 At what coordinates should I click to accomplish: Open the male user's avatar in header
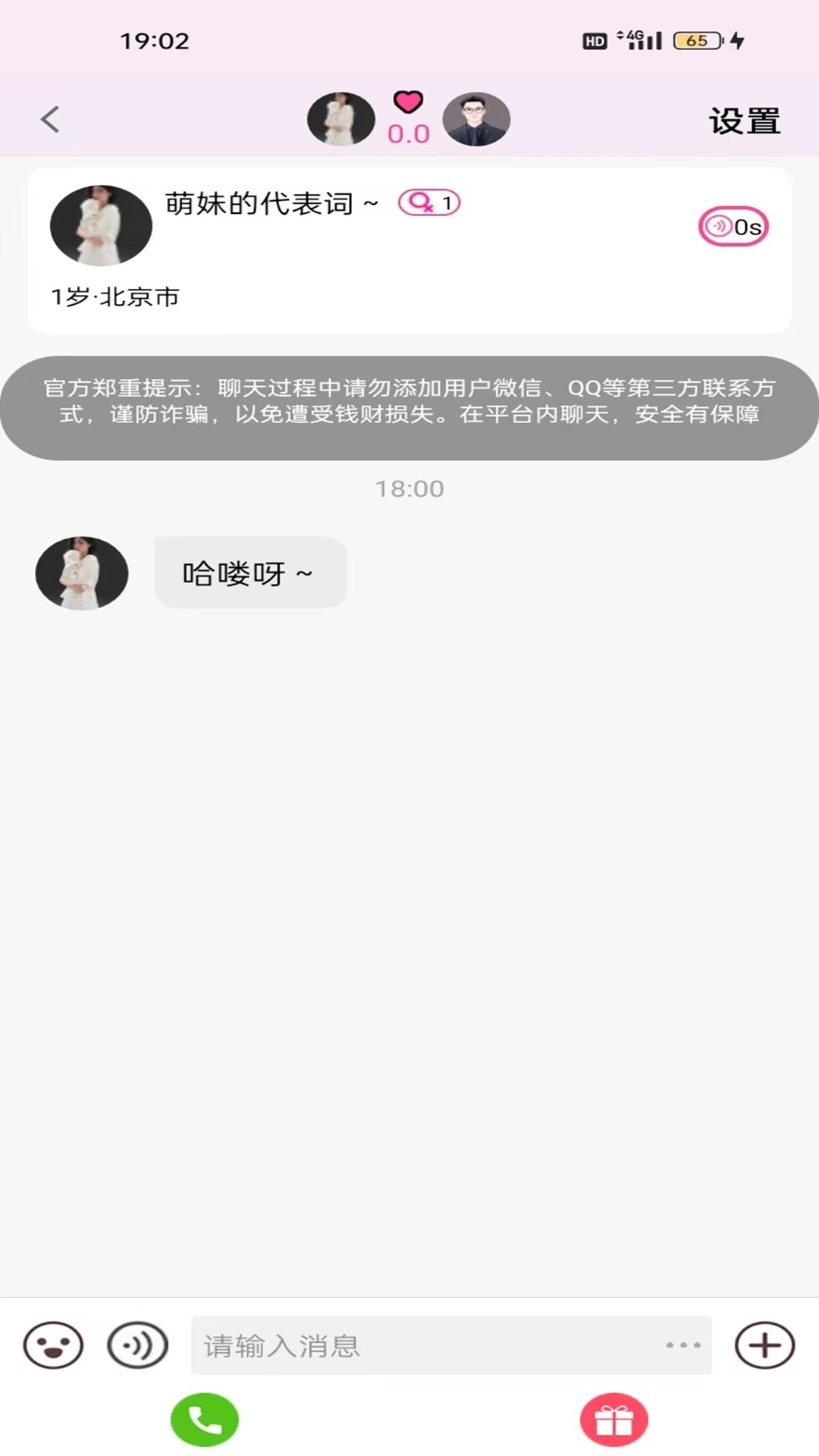click(x=476, y=120)
